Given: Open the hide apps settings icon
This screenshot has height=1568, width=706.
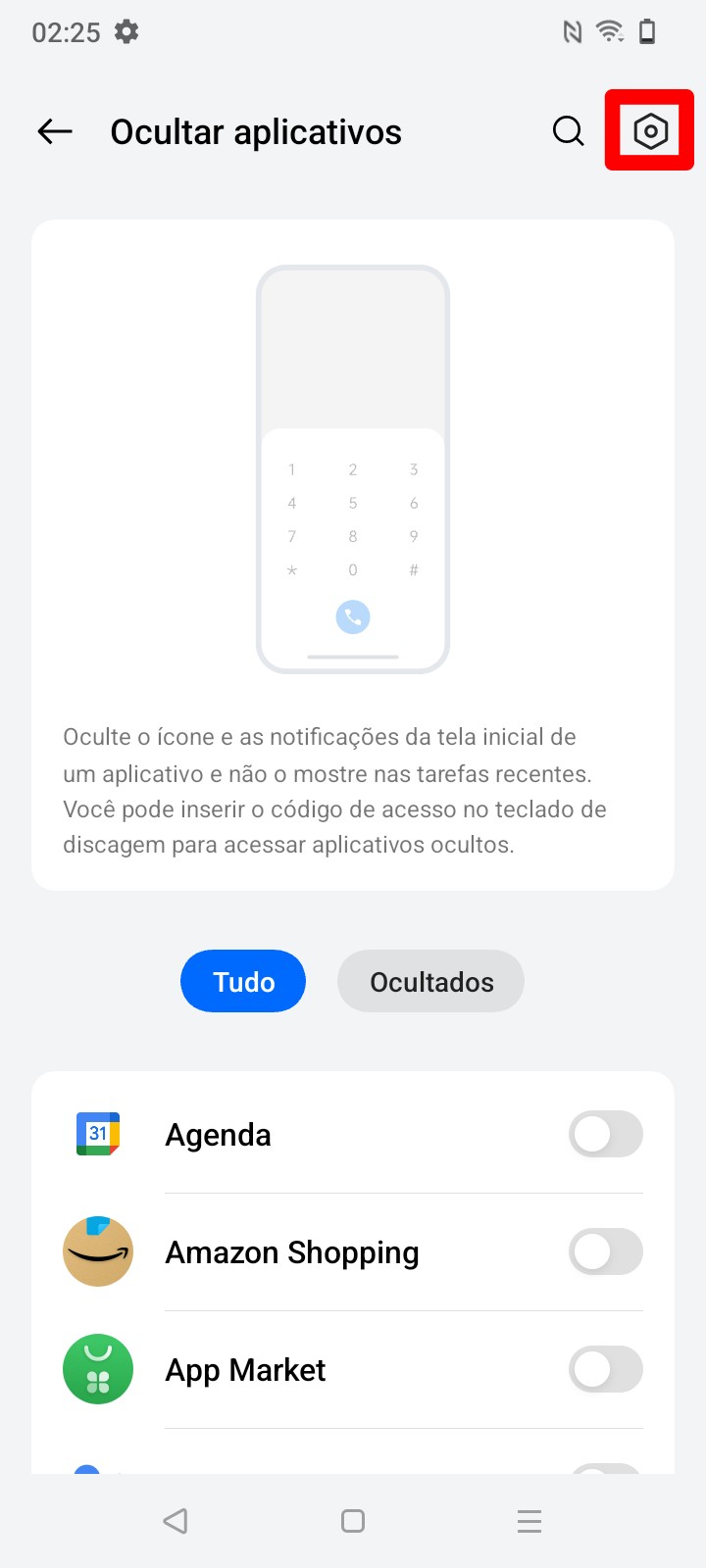Looking at the screenshot, I should [650, 131].
